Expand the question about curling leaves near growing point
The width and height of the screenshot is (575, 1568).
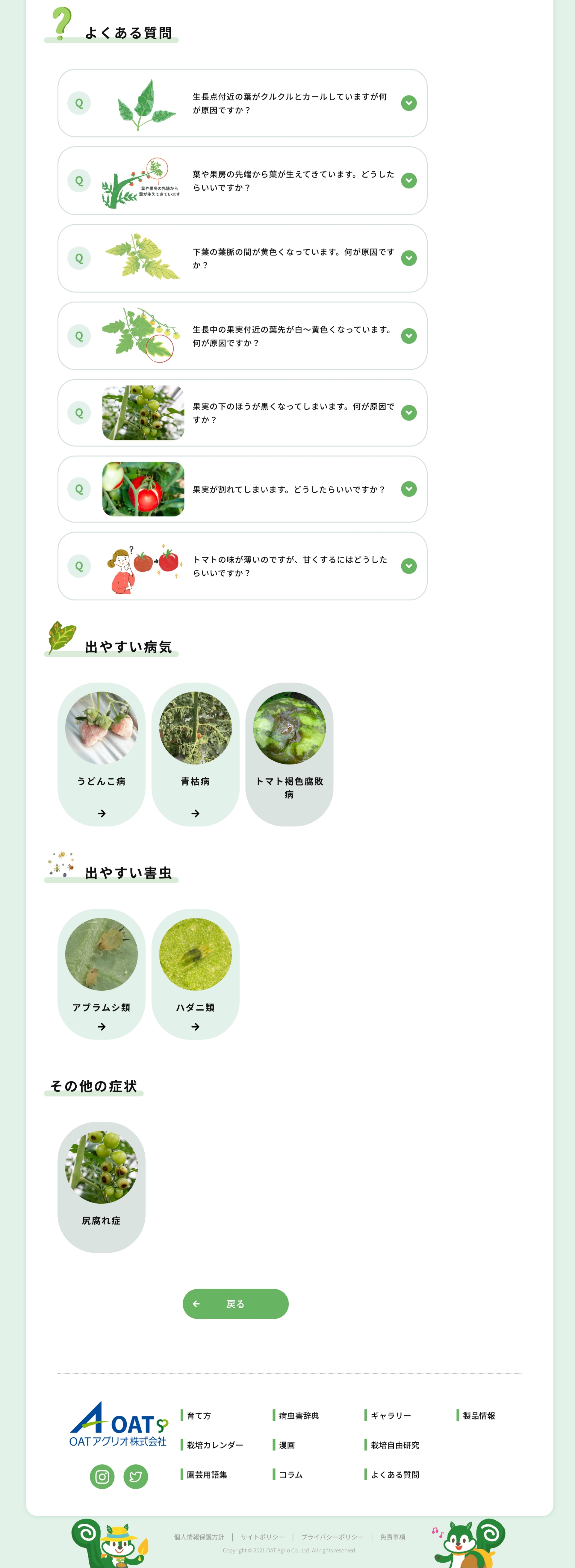click(x=409, y=103)
